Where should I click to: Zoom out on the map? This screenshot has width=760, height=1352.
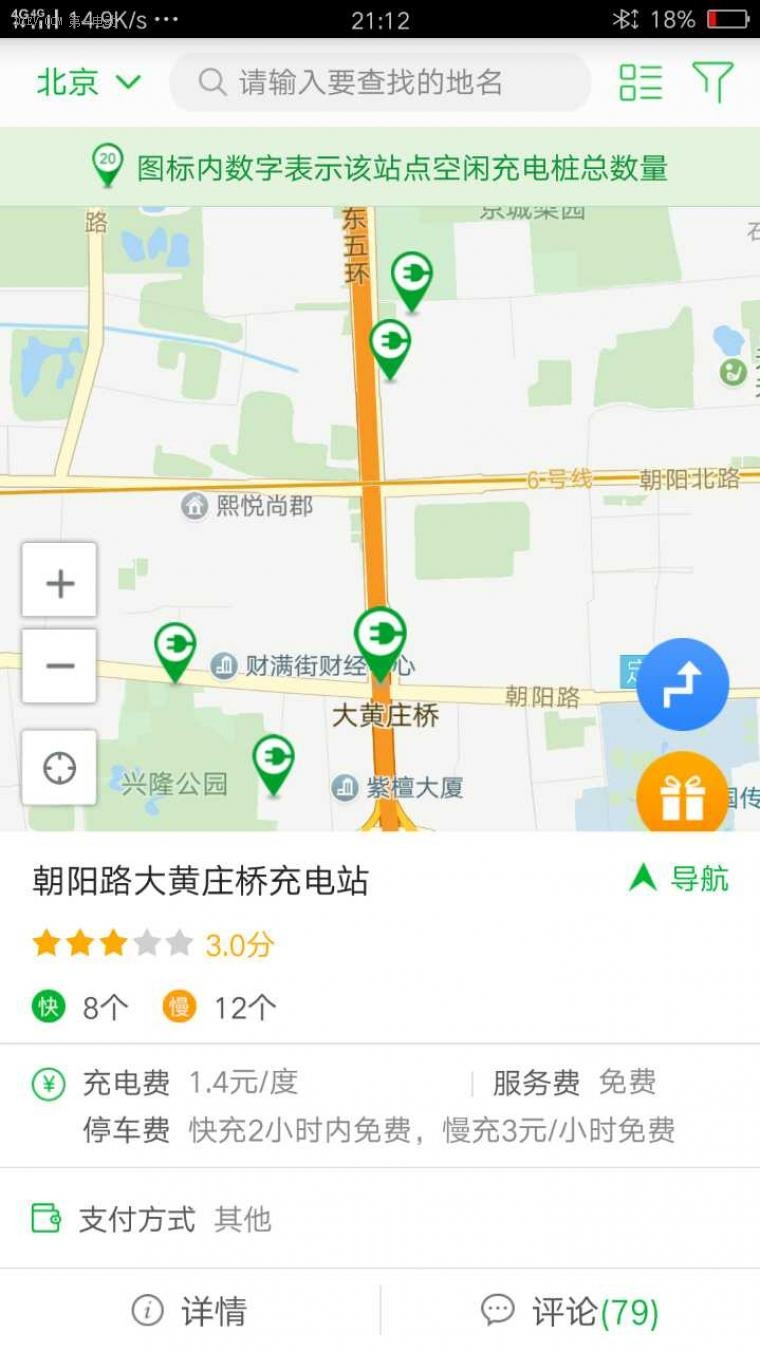coord(60,666)
